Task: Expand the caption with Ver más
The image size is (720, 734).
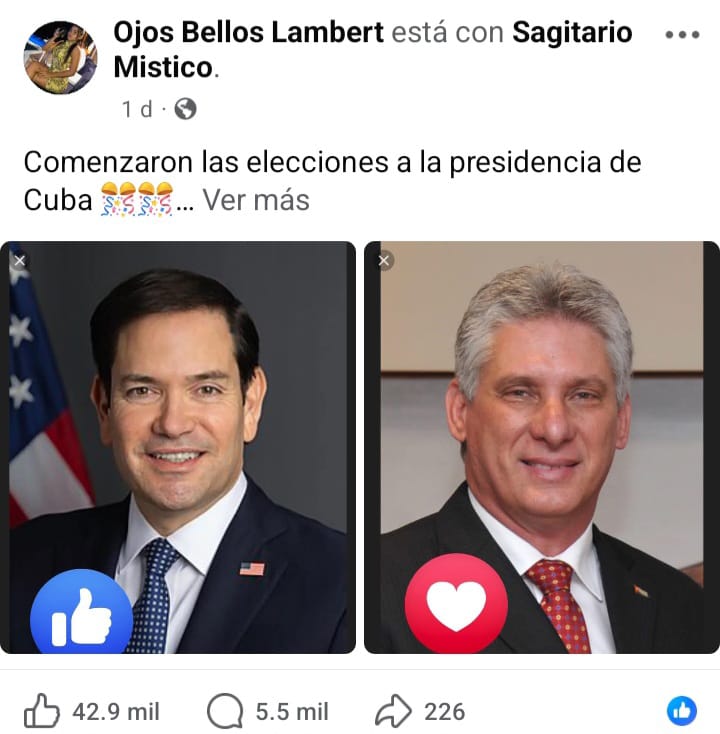Action: coord(256,200)
